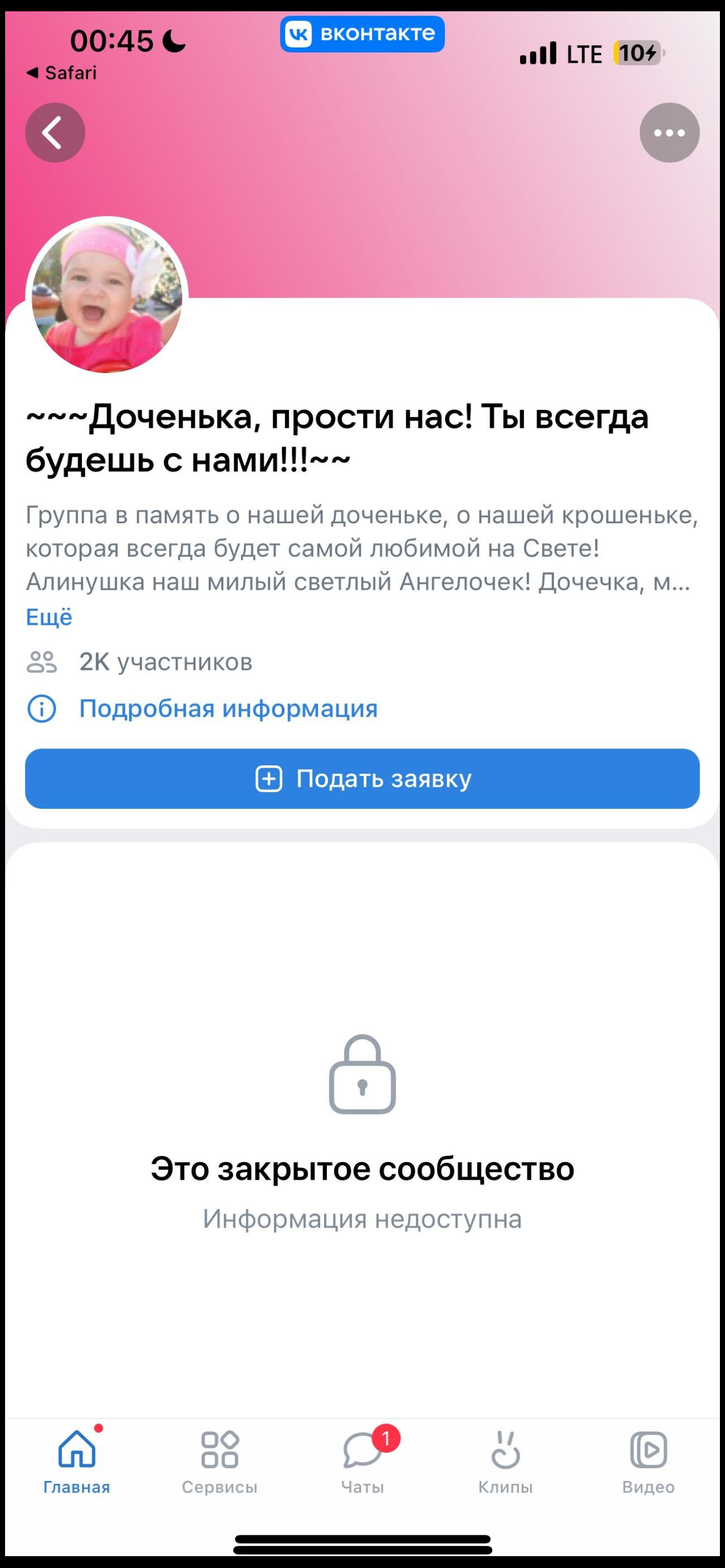Go back using the top-left arrow

[x=55, y=133]
